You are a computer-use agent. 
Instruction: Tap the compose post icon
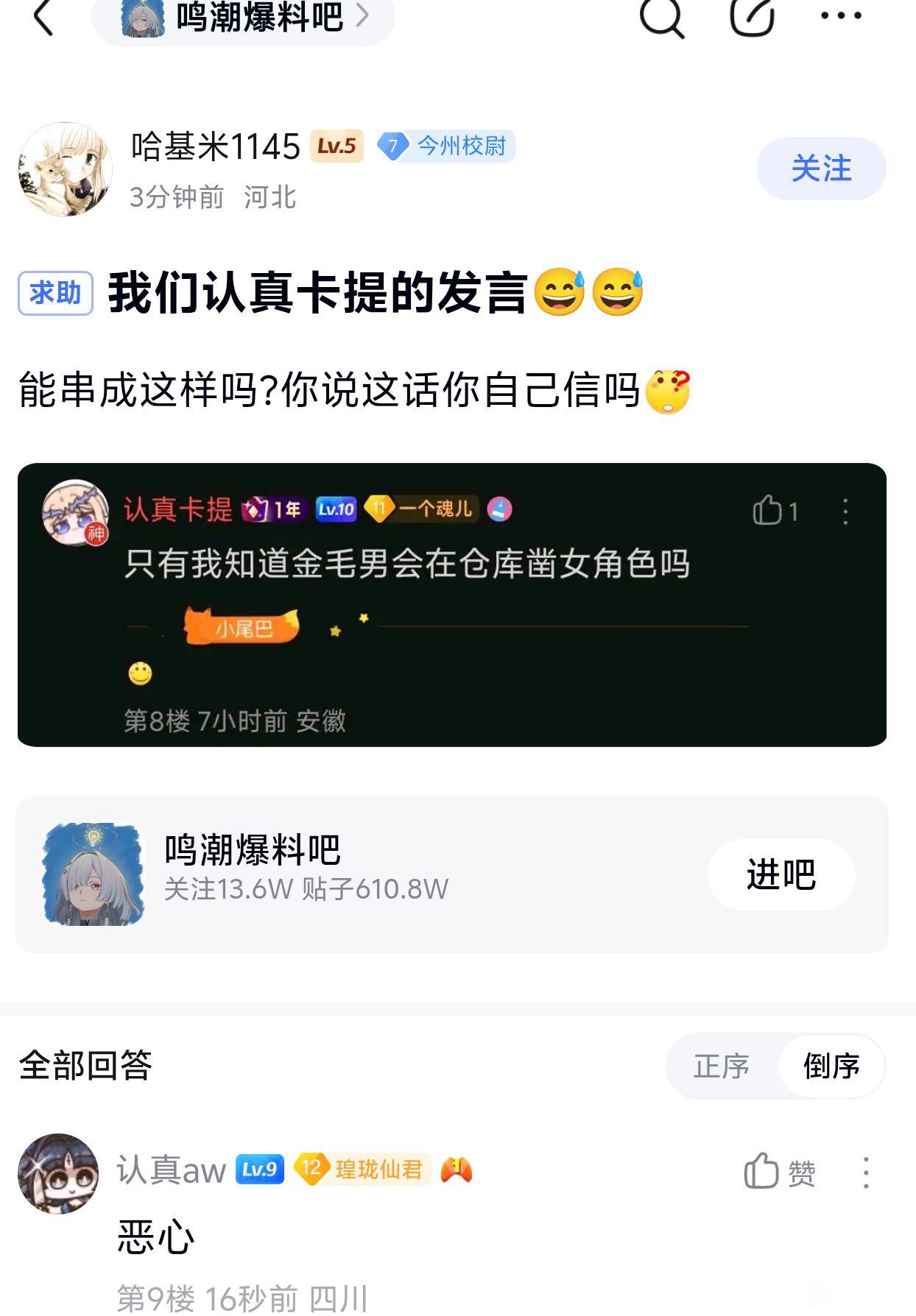point(752,16)
